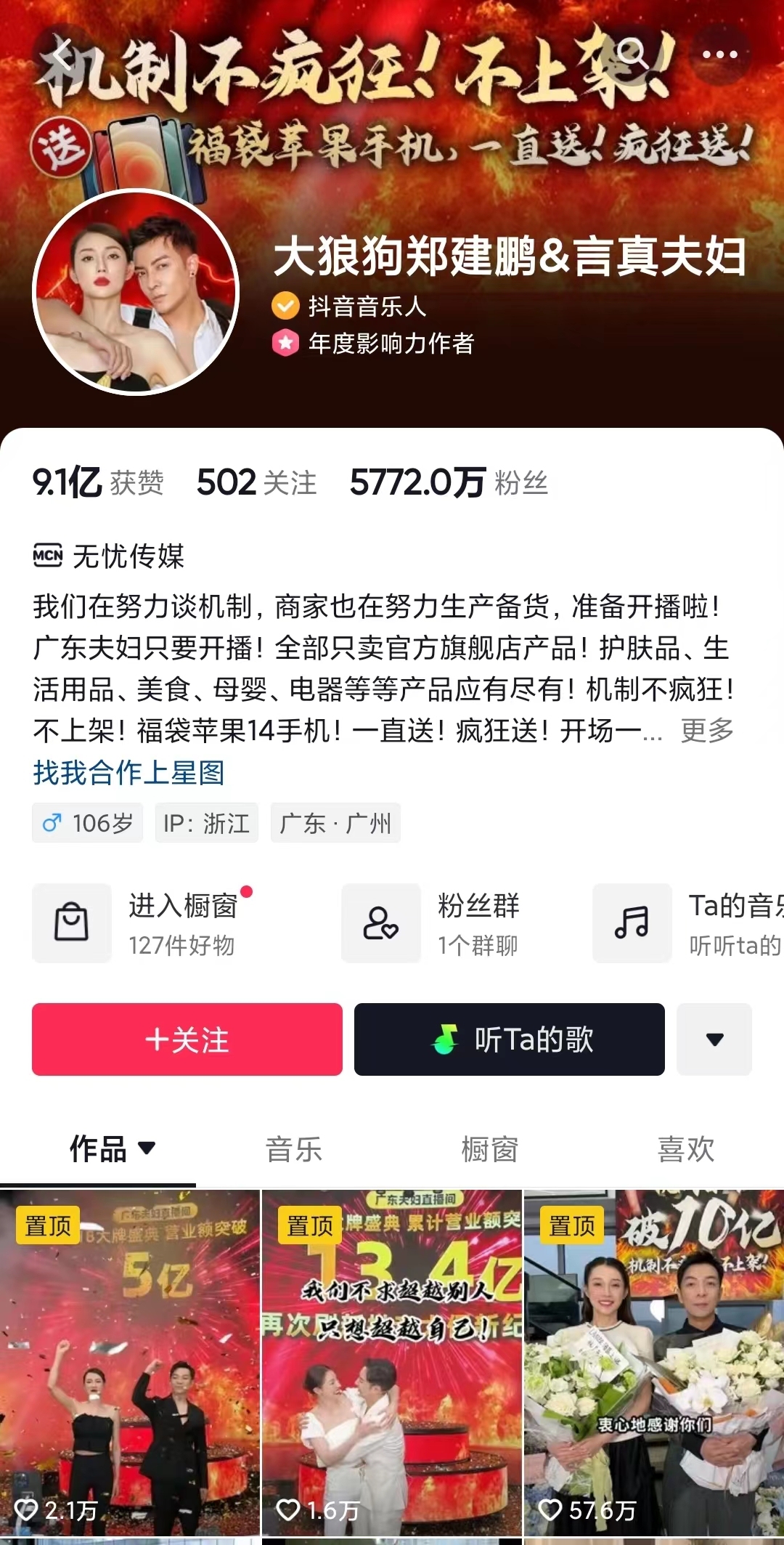Open the 找我合作上星图 link
The width and height of the screenshot is (784, 1545).
coord(128,772)
